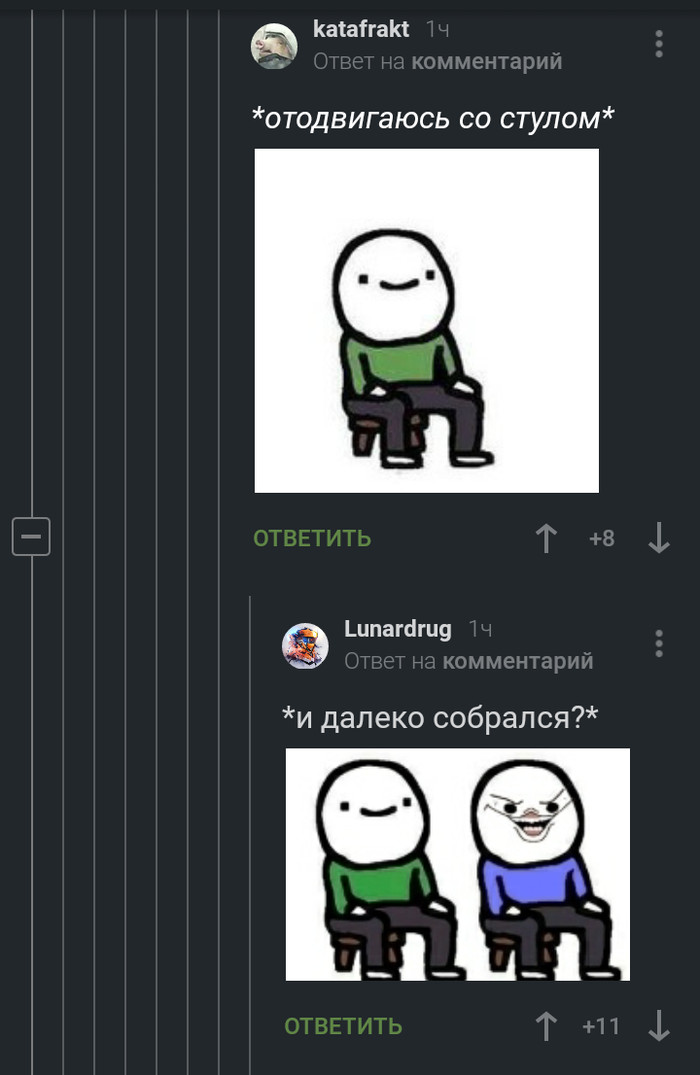
Task: Downvote Lunardrug's comment
Action: 658,1026
